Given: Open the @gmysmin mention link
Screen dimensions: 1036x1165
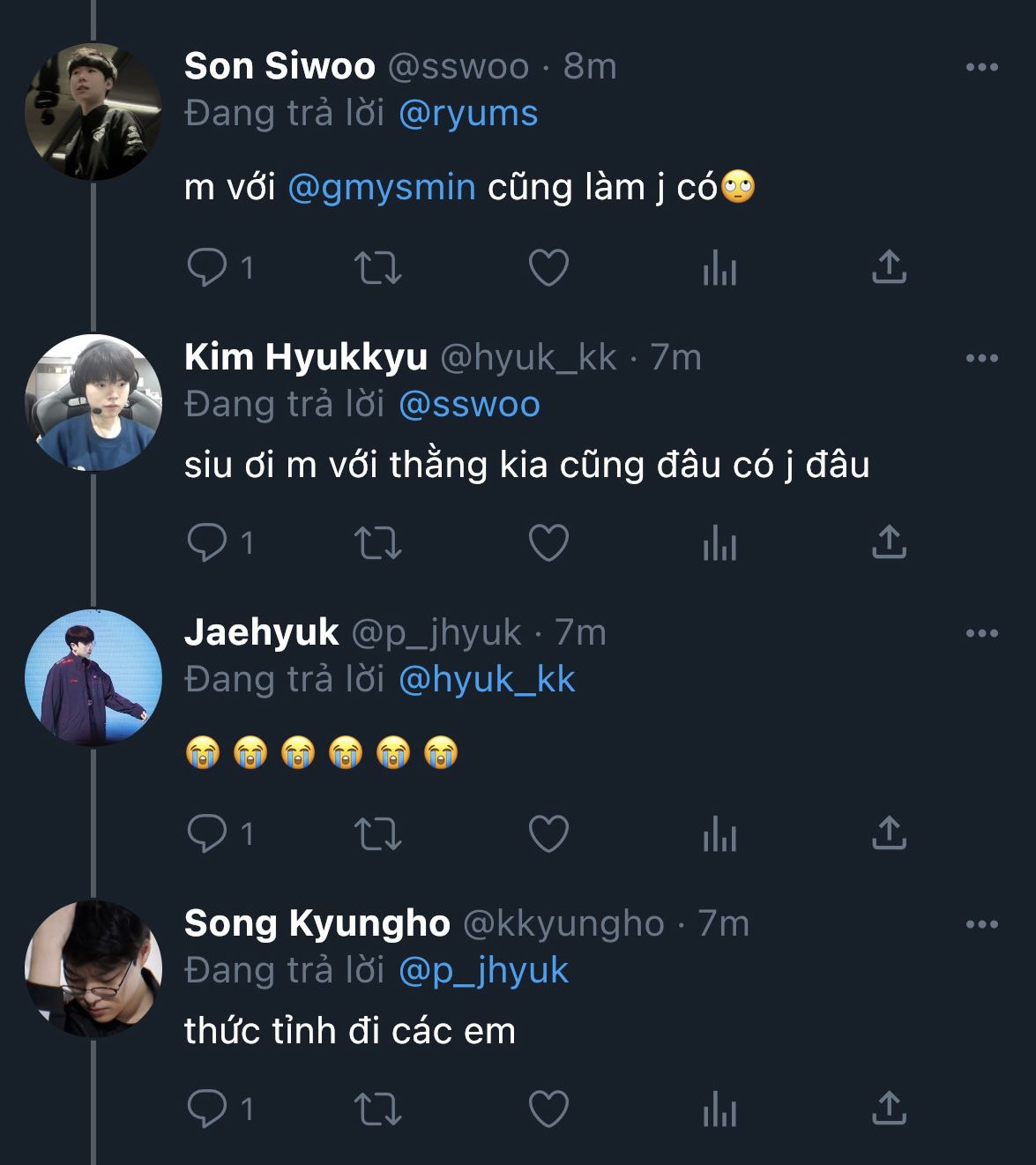Looking at the screenshot, I should click(382, 187).
